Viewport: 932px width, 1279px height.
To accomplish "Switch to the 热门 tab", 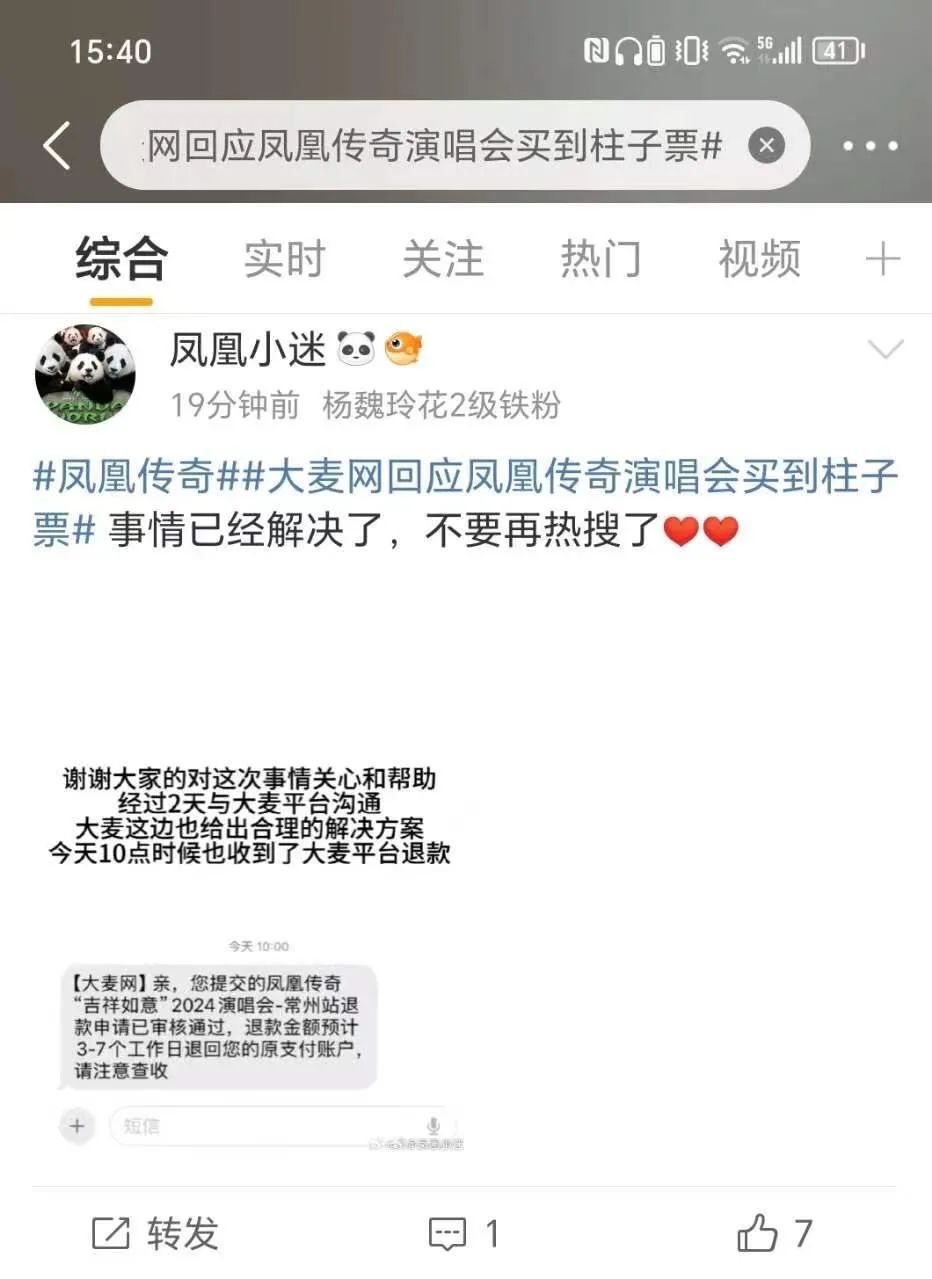I will 601,260.
